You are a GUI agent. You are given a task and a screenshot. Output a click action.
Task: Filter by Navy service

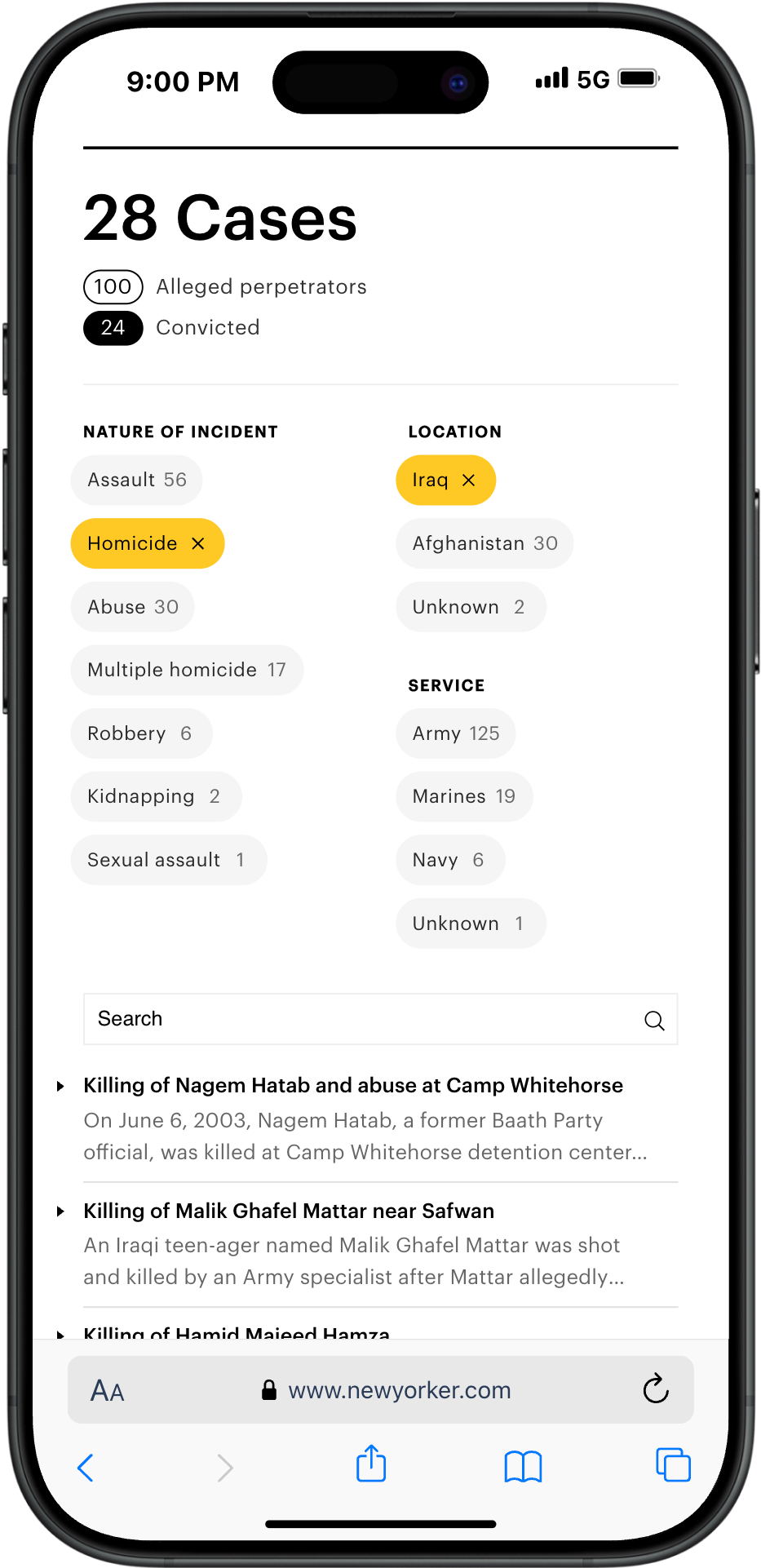click(x=449, y=860)
